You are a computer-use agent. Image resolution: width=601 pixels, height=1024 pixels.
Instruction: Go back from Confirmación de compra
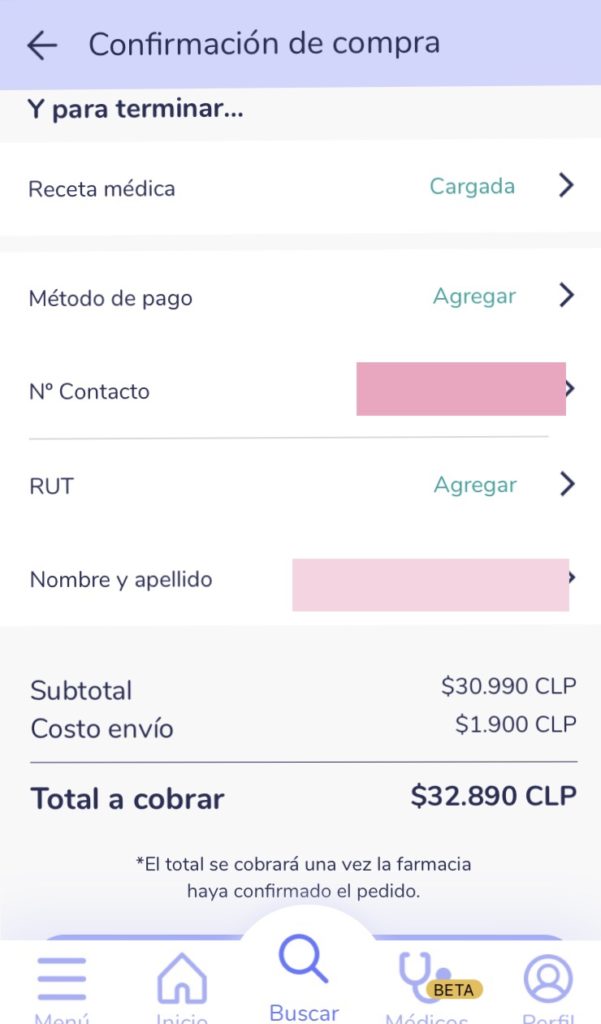click(42, 46)
